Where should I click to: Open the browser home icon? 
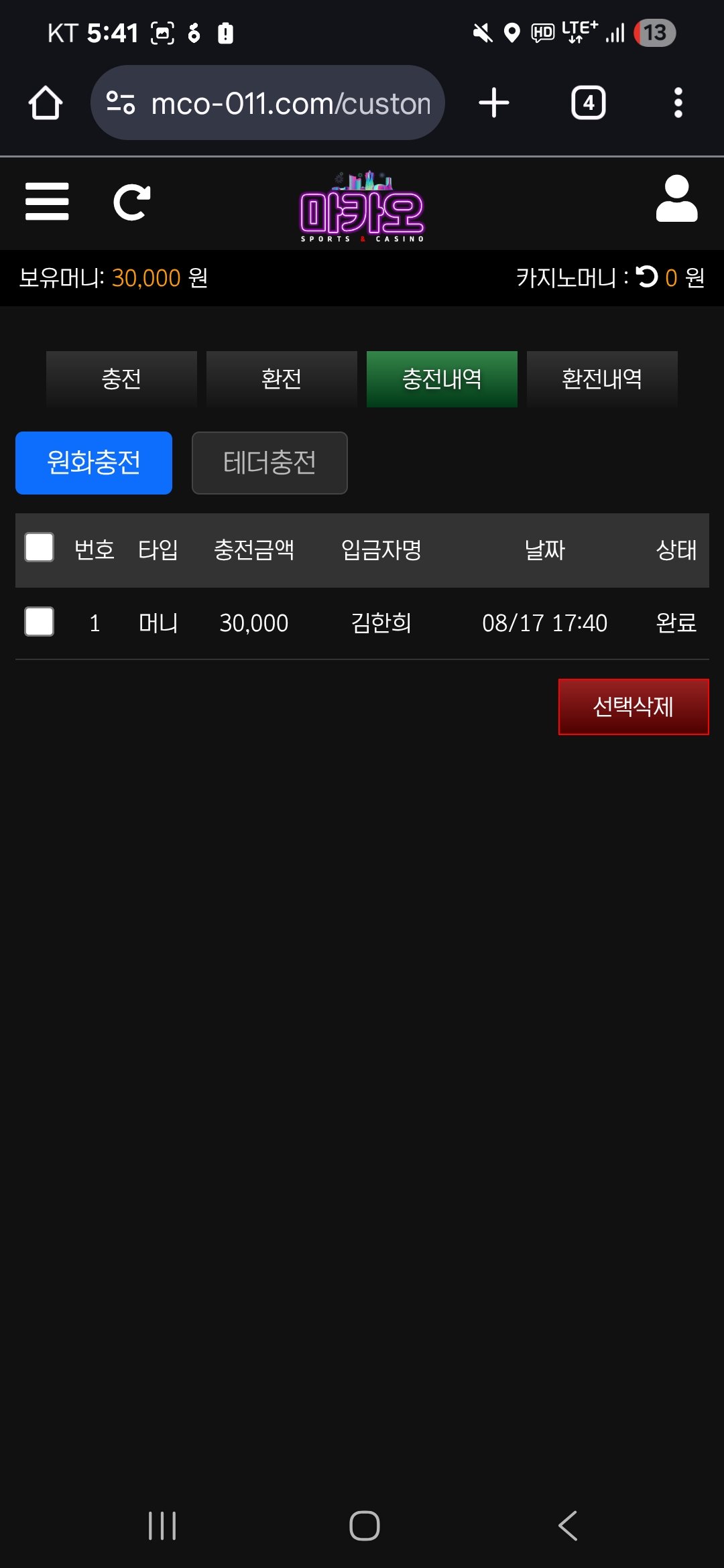pos(46,103)
